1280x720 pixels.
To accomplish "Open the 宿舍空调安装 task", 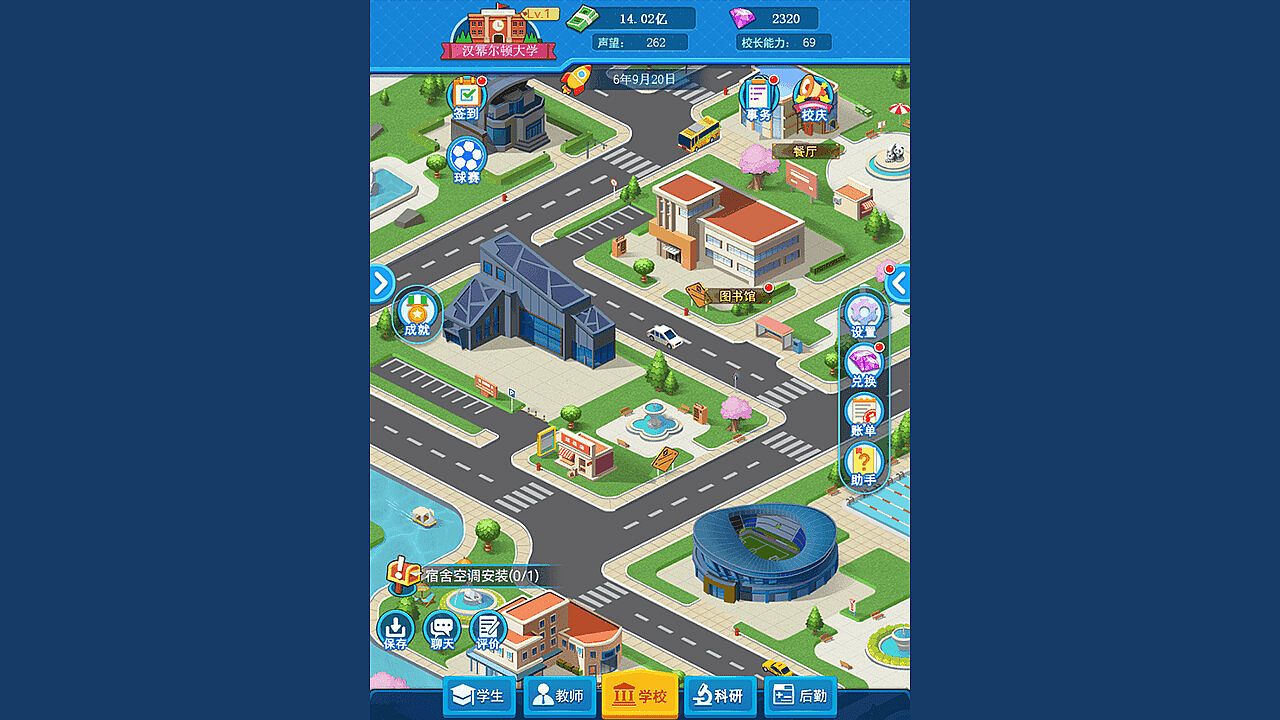I will (480, 576).
